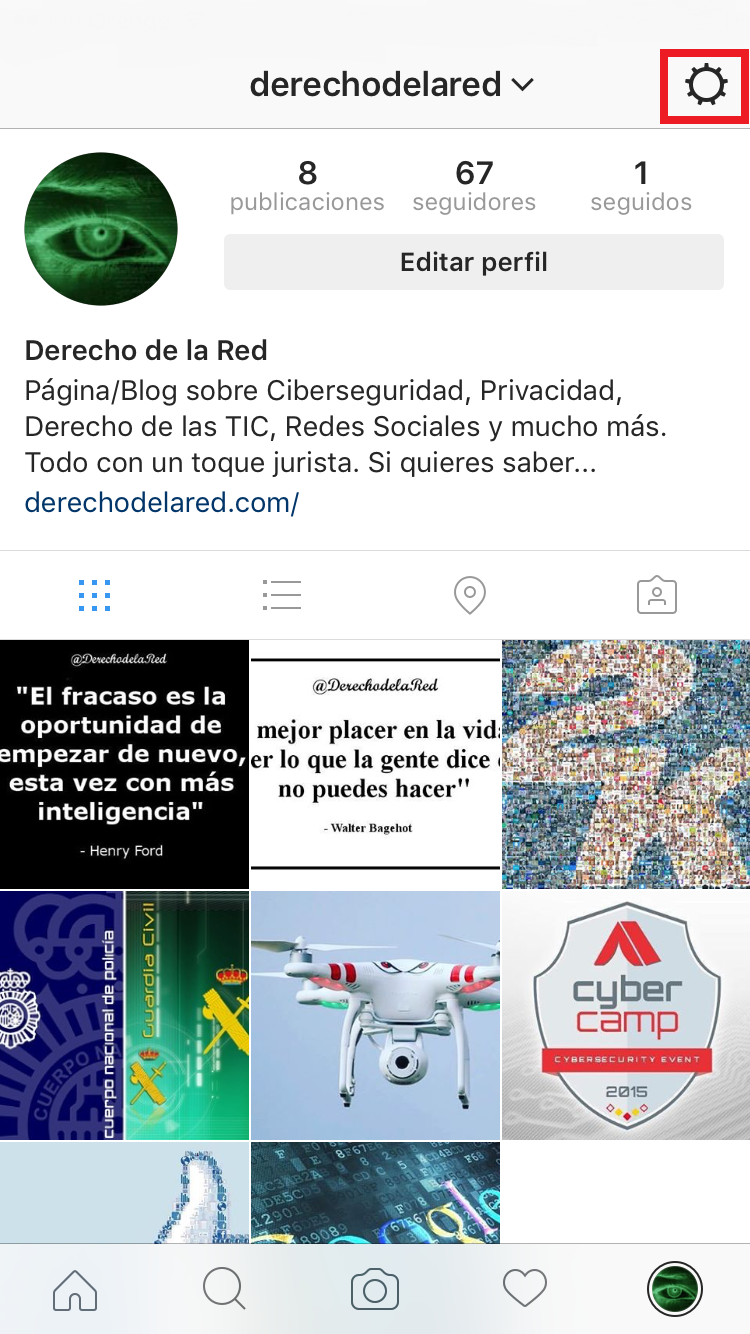Open the photo mosaic post
Image resolution: width=750 pixels, height=1334 pixels.
[x=626, y=764]
